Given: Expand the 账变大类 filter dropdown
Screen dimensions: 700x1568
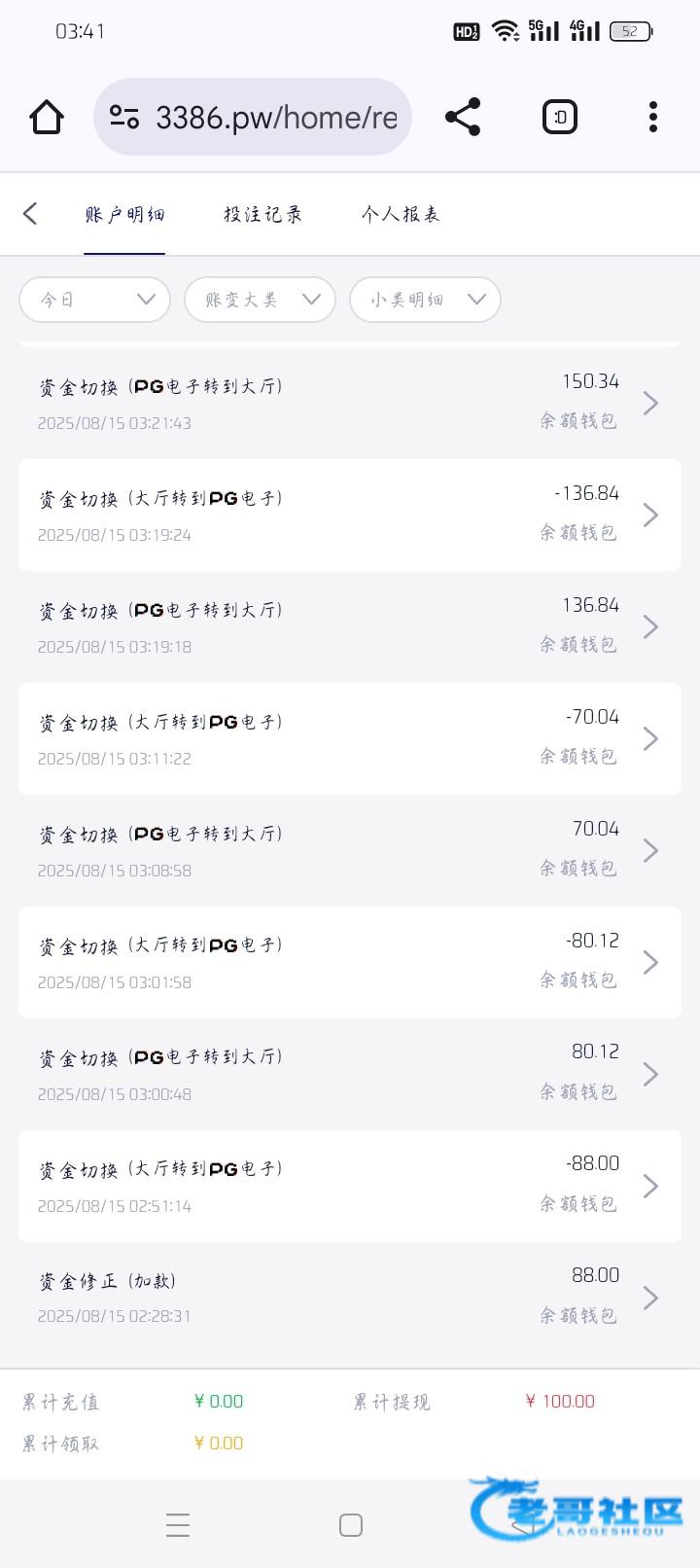Looking at the screenshot, I should coord(260,300).
